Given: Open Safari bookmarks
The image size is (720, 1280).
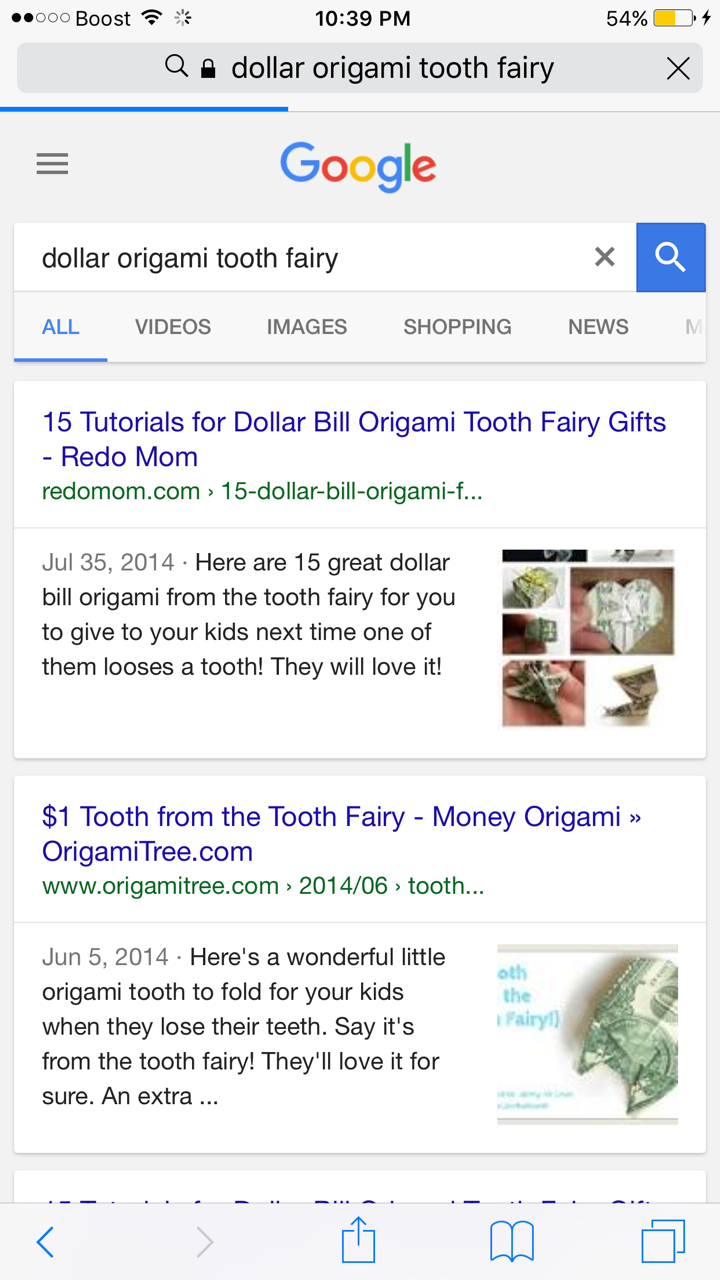Looking at the screenshot, I should [512, 1242].
